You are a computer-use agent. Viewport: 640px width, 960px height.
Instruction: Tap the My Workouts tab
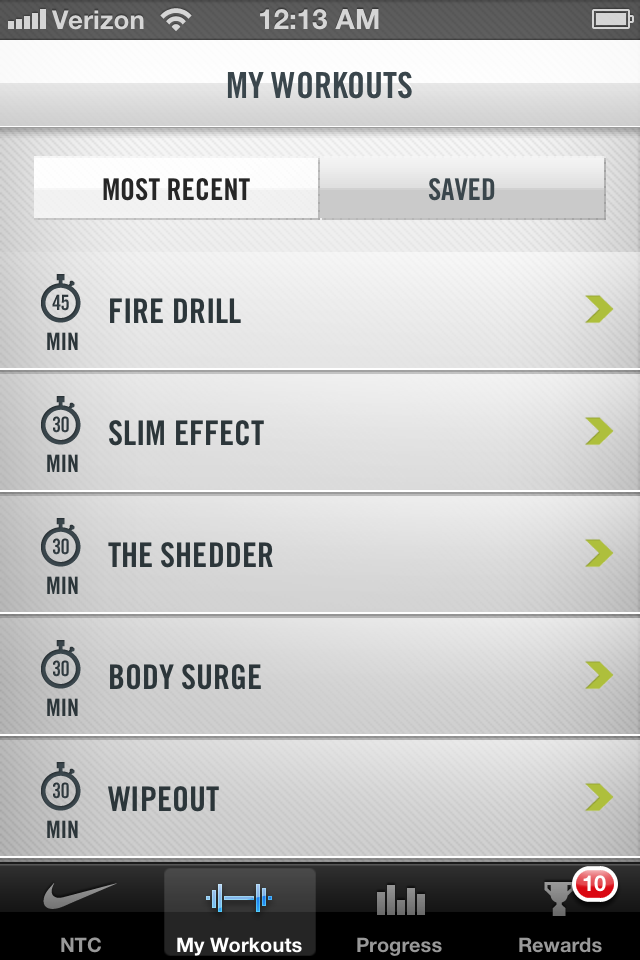coord(239,914)
